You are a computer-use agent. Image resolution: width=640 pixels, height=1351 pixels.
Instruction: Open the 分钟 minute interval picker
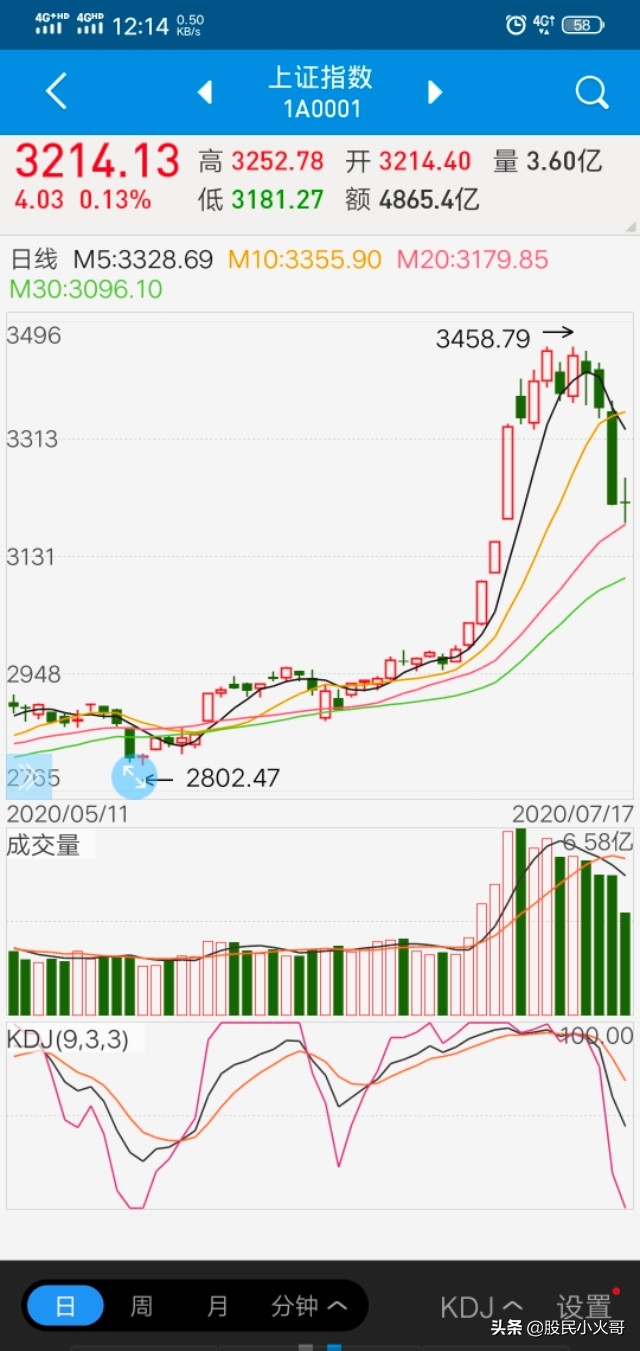coord(309,1305)
